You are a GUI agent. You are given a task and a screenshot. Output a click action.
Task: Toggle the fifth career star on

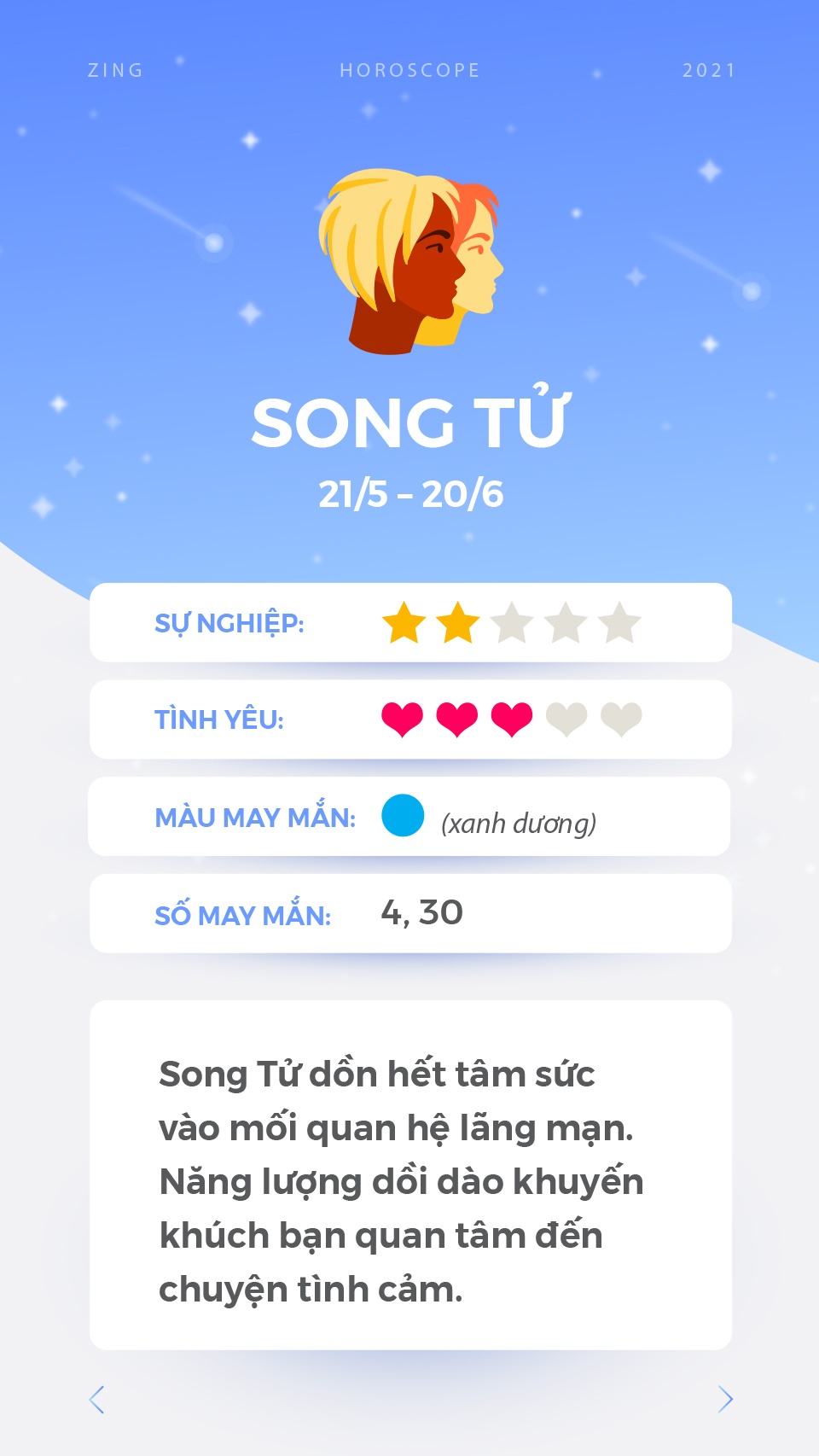click(619, 624)
